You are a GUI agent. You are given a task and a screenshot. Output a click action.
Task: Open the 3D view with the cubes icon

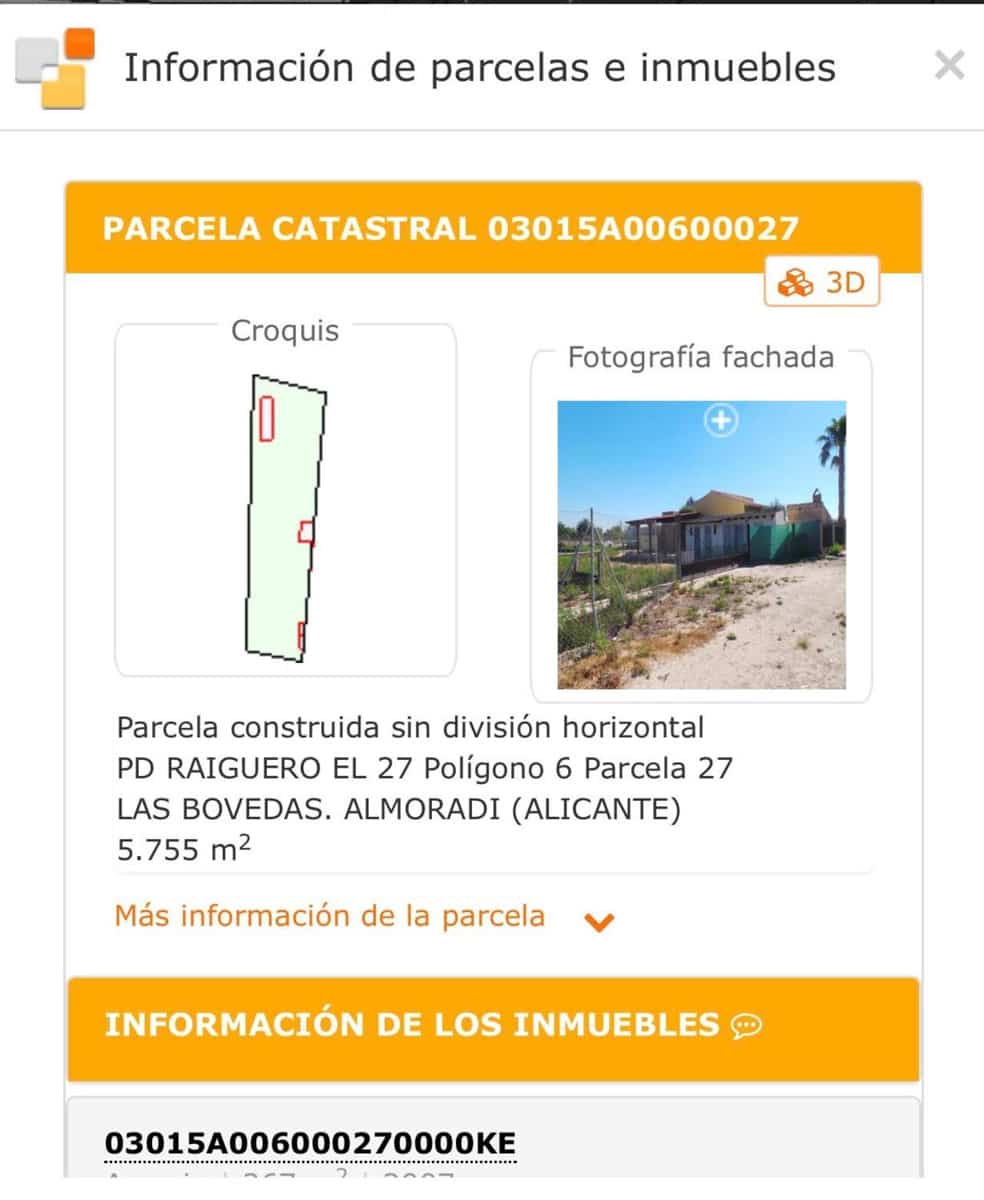pyautogui.click(x=820, y=282)
